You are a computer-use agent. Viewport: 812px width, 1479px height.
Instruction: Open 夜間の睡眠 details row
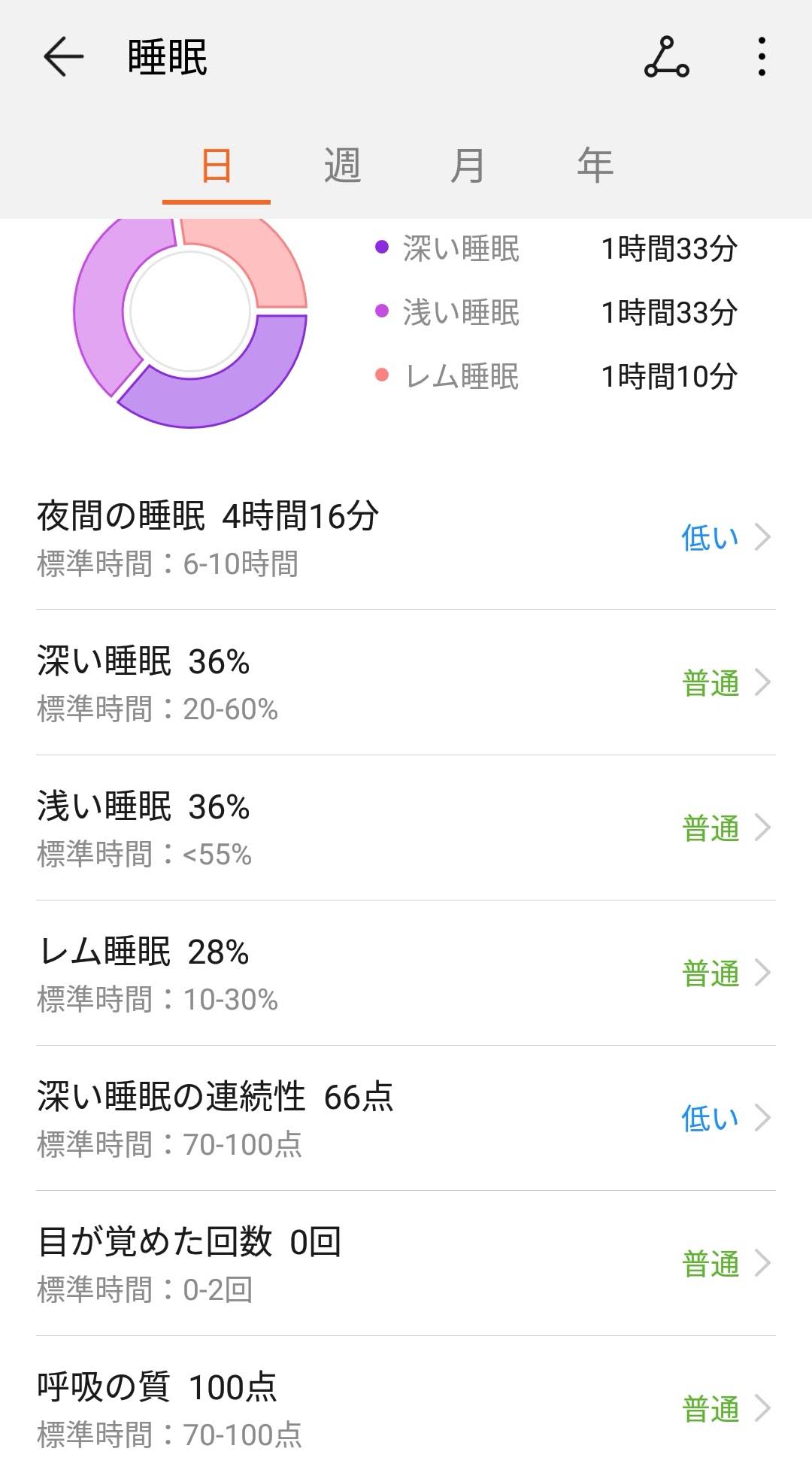point(406,537)
